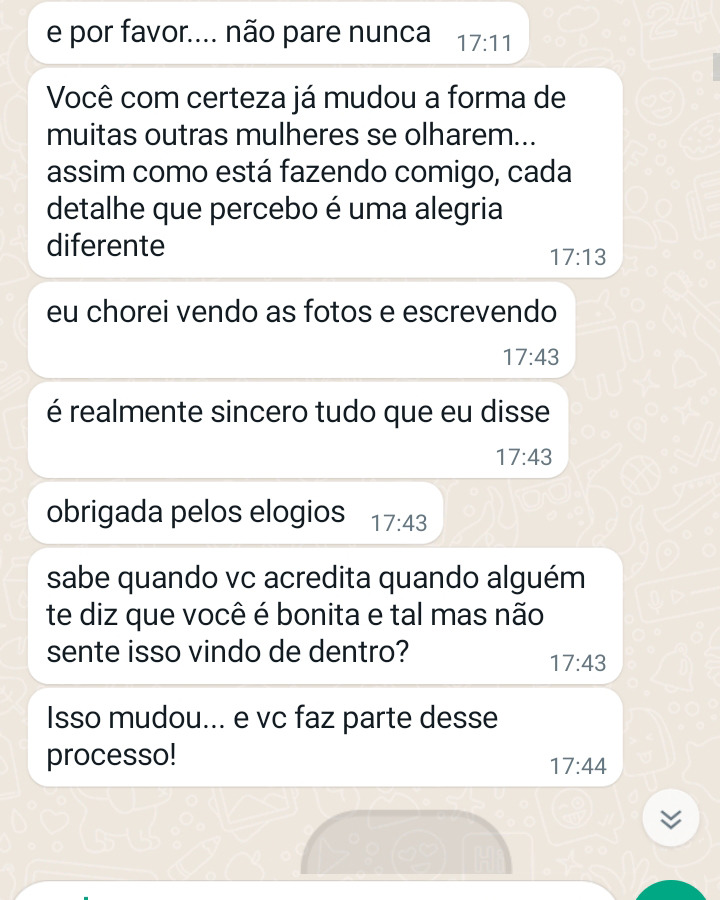Tap the message input field
Image resolution: width=720 pixels, height=900 pixels.
320,891
